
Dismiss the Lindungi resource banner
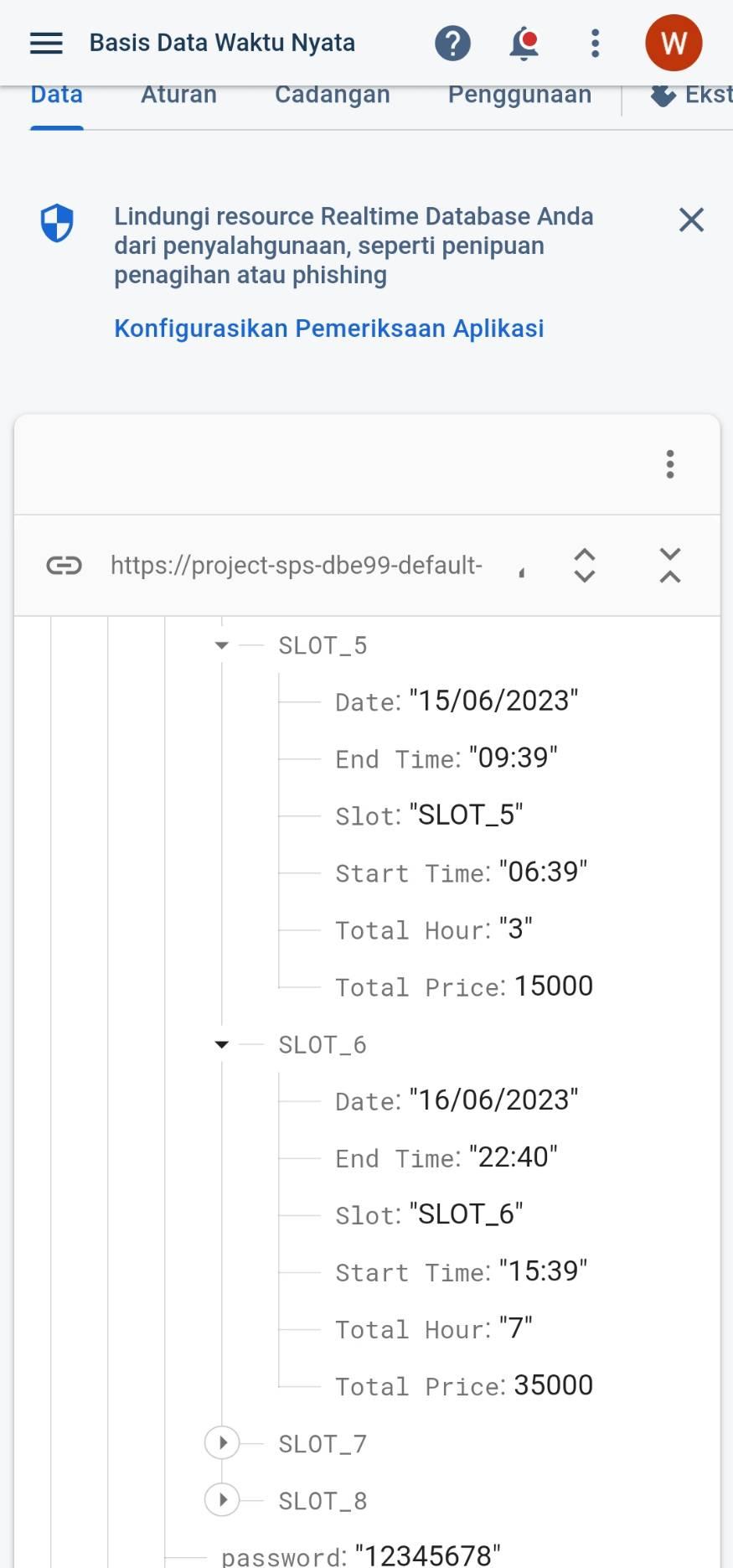[691, 220]
